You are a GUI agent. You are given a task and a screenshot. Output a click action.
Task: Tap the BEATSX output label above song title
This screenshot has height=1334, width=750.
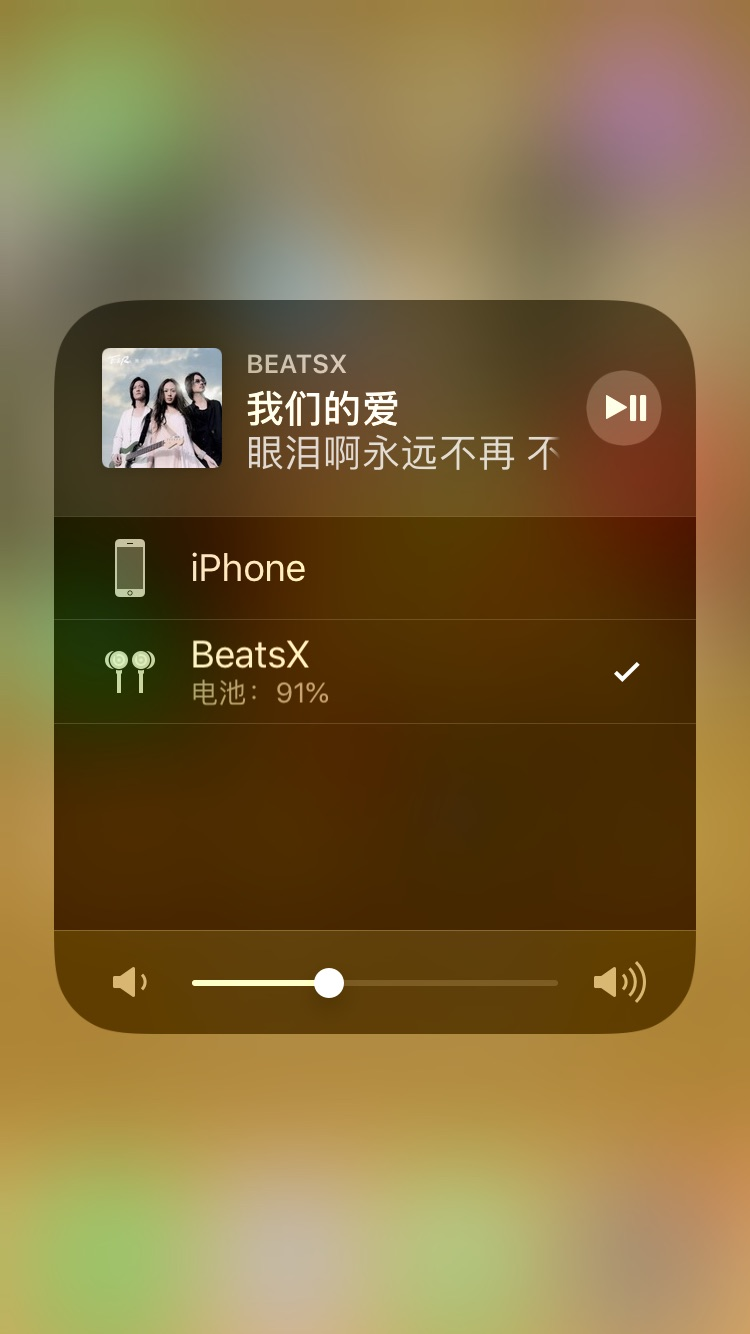(x=295, y=364)
